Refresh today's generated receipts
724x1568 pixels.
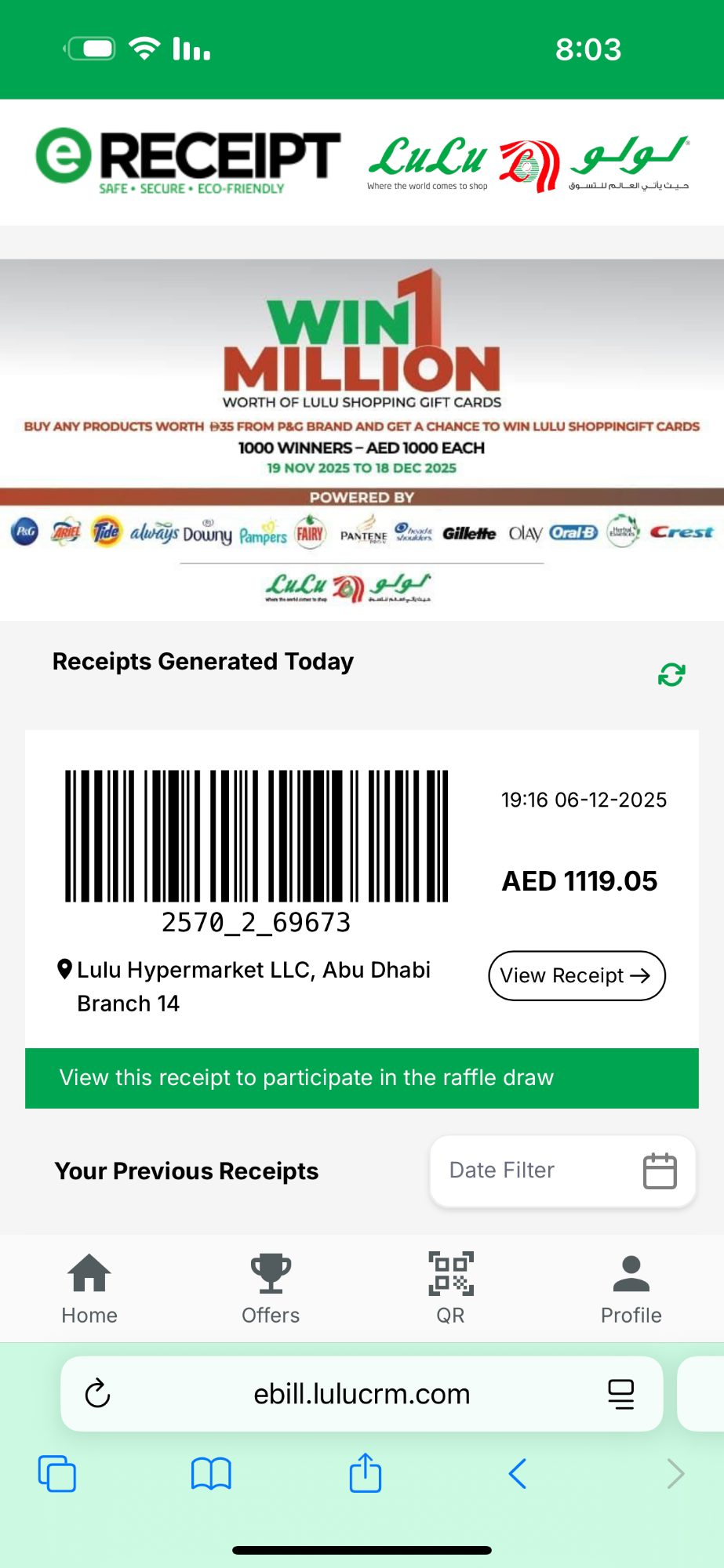[x=671, y=674]
